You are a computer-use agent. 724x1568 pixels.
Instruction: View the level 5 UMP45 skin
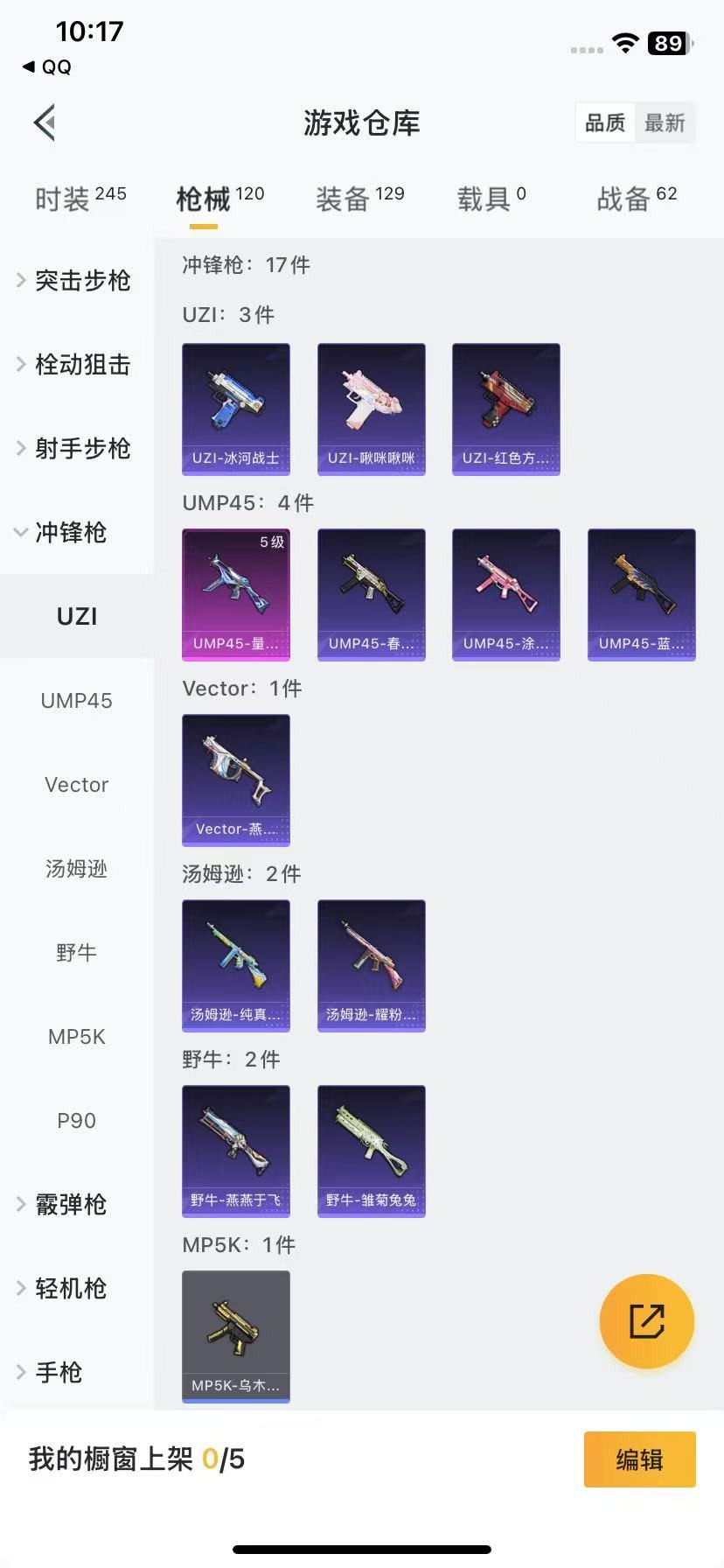(x=236, y=594)
